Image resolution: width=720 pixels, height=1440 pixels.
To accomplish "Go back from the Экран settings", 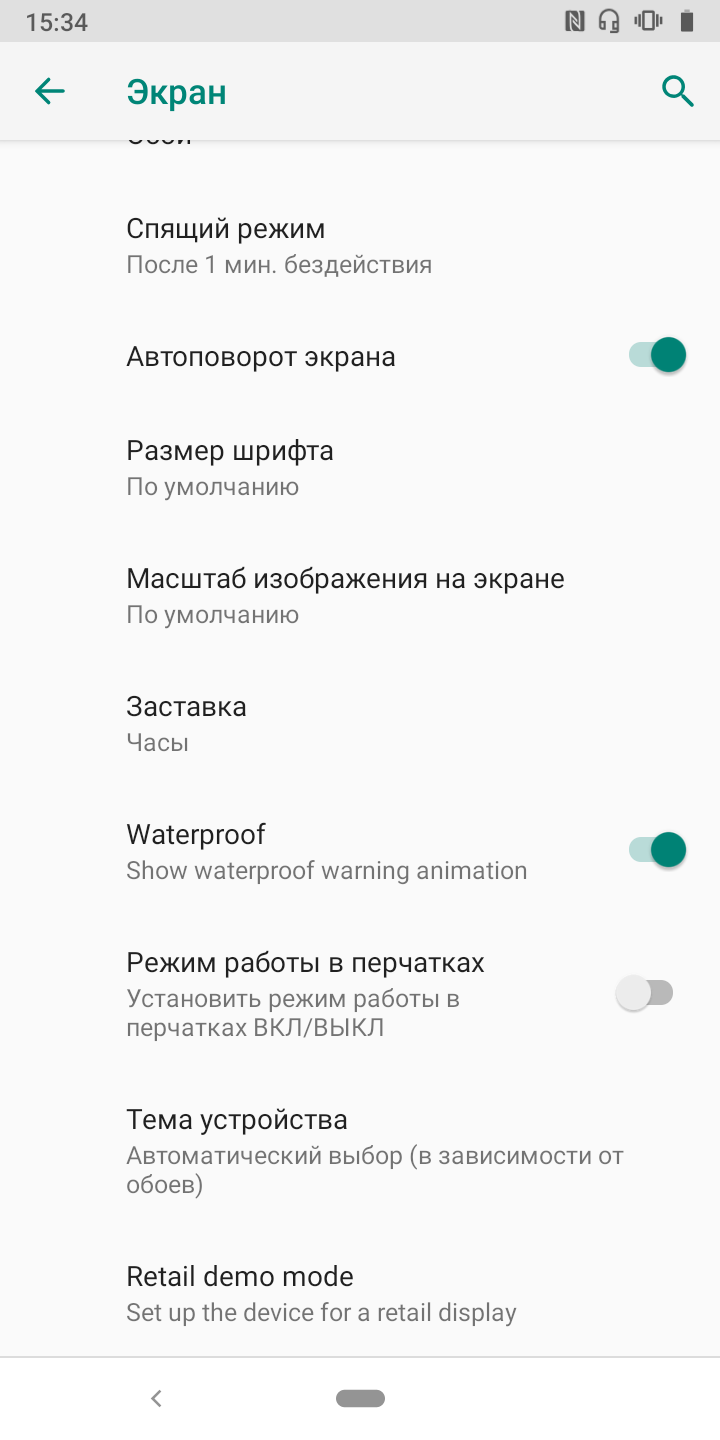I will coord(49,92).
